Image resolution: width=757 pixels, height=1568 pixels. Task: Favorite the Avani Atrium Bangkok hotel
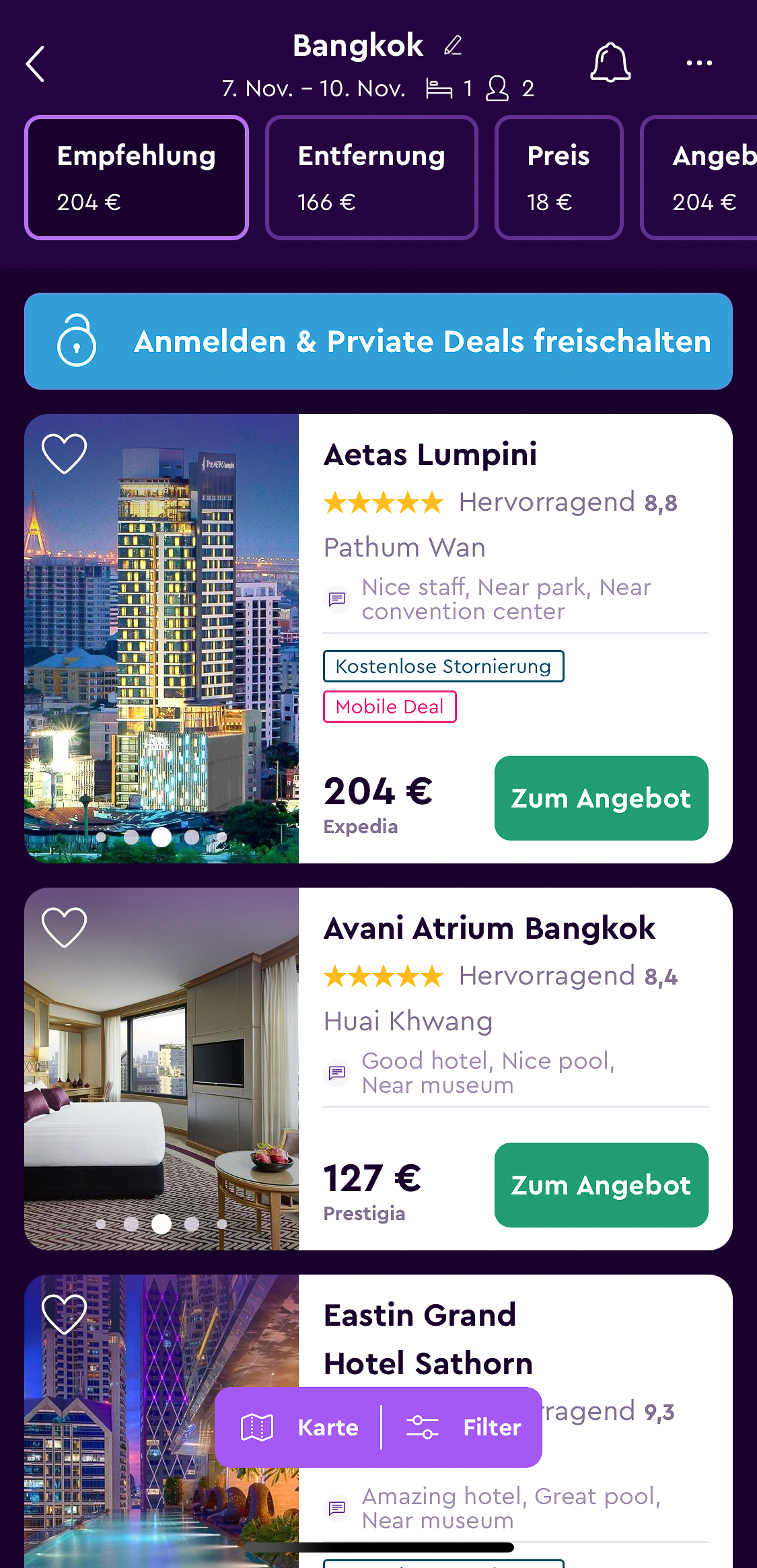click(65, 927)
